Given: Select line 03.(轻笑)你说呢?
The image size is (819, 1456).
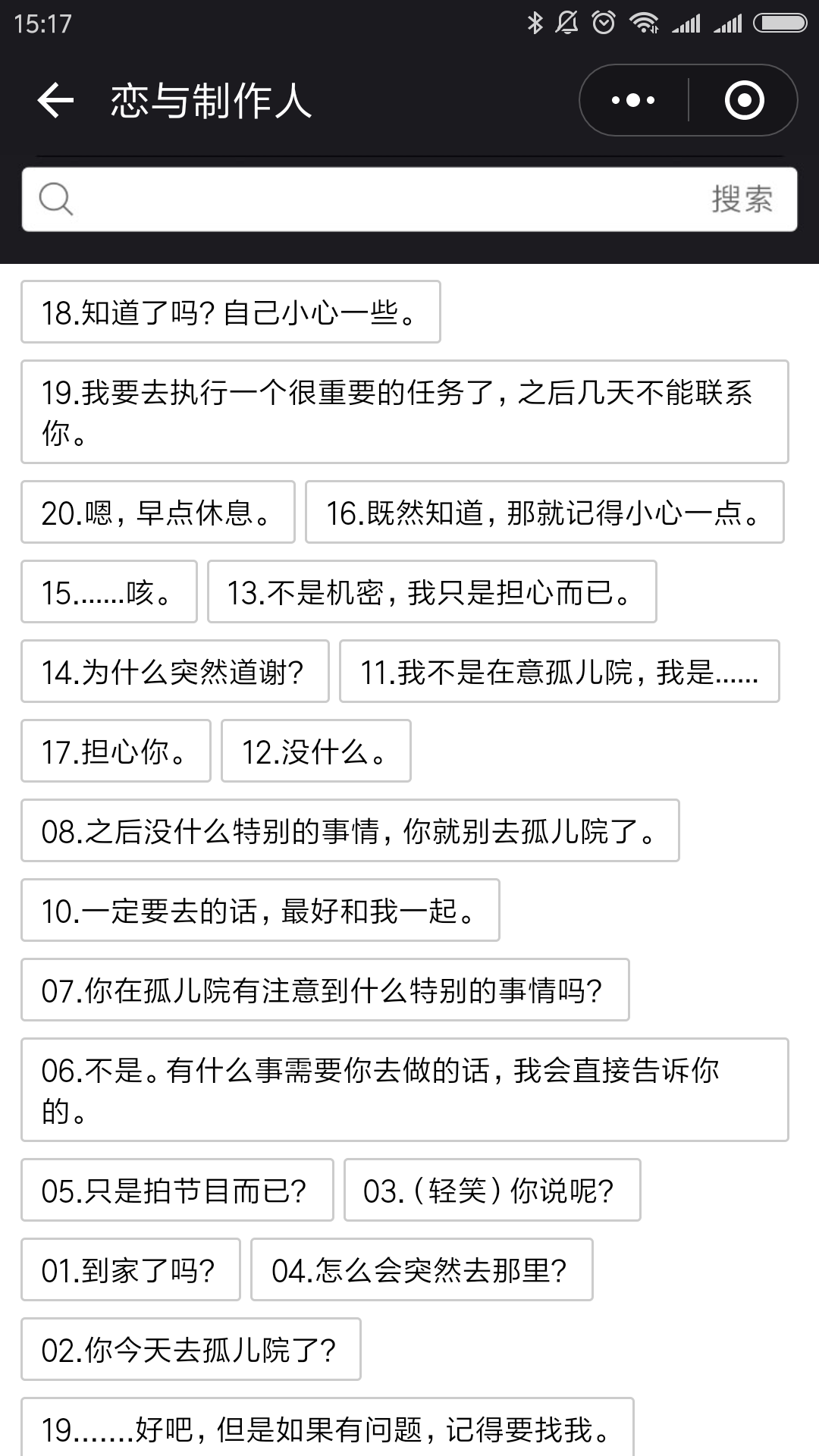Looking at the screenshot, I should (492, 1190).
